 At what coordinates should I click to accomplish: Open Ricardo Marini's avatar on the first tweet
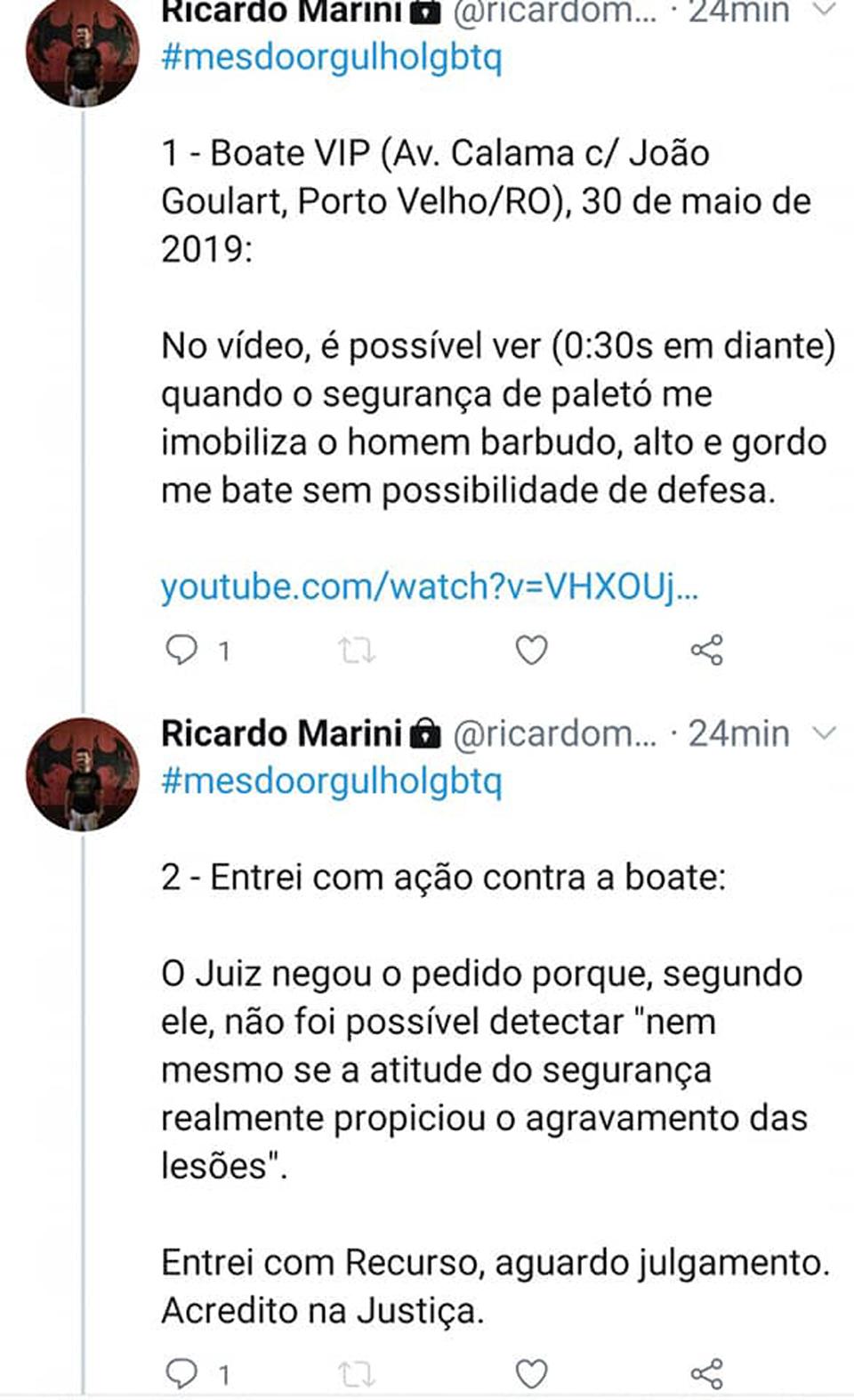(x=82, y=52)
